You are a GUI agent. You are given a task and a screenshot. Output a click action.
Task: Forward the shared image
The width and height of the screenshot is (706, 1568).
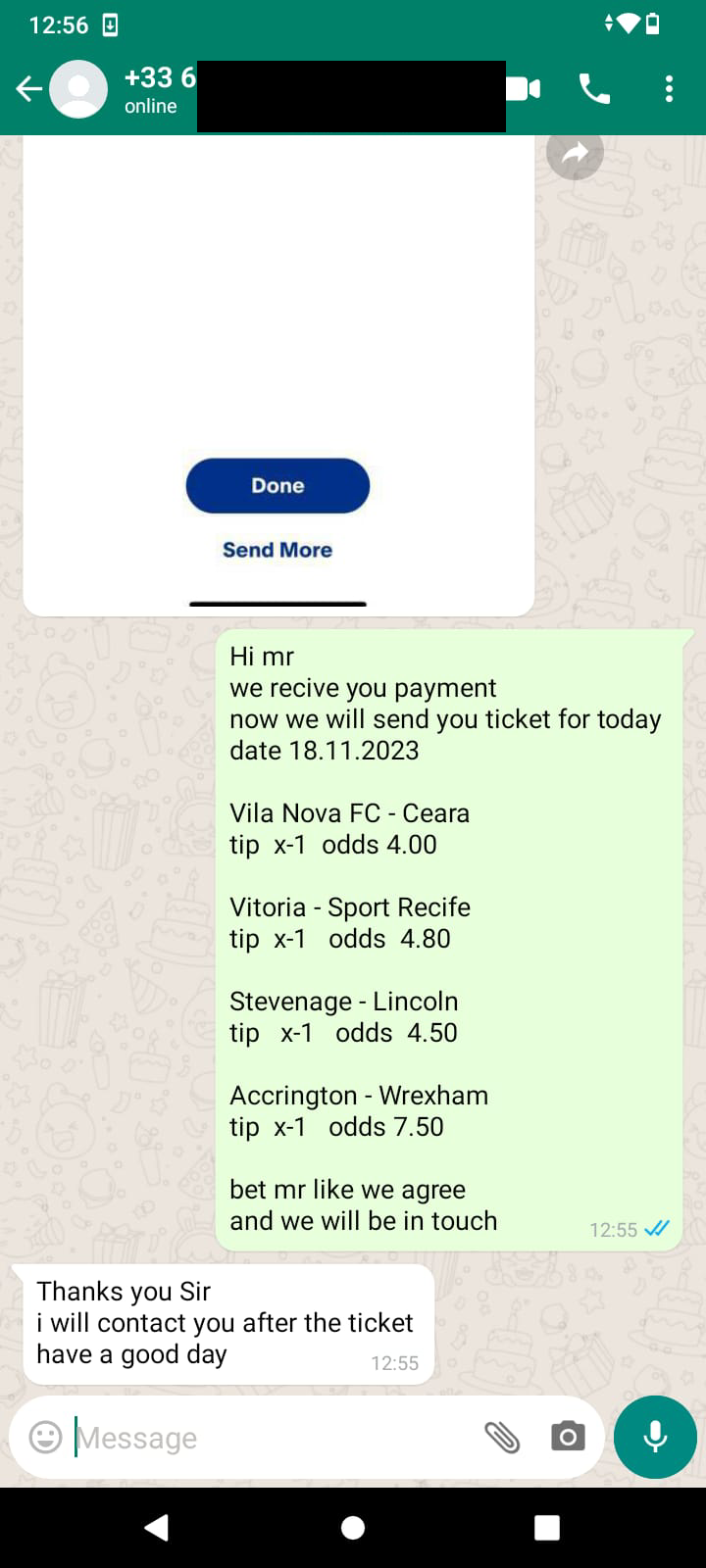click(575, 153)
